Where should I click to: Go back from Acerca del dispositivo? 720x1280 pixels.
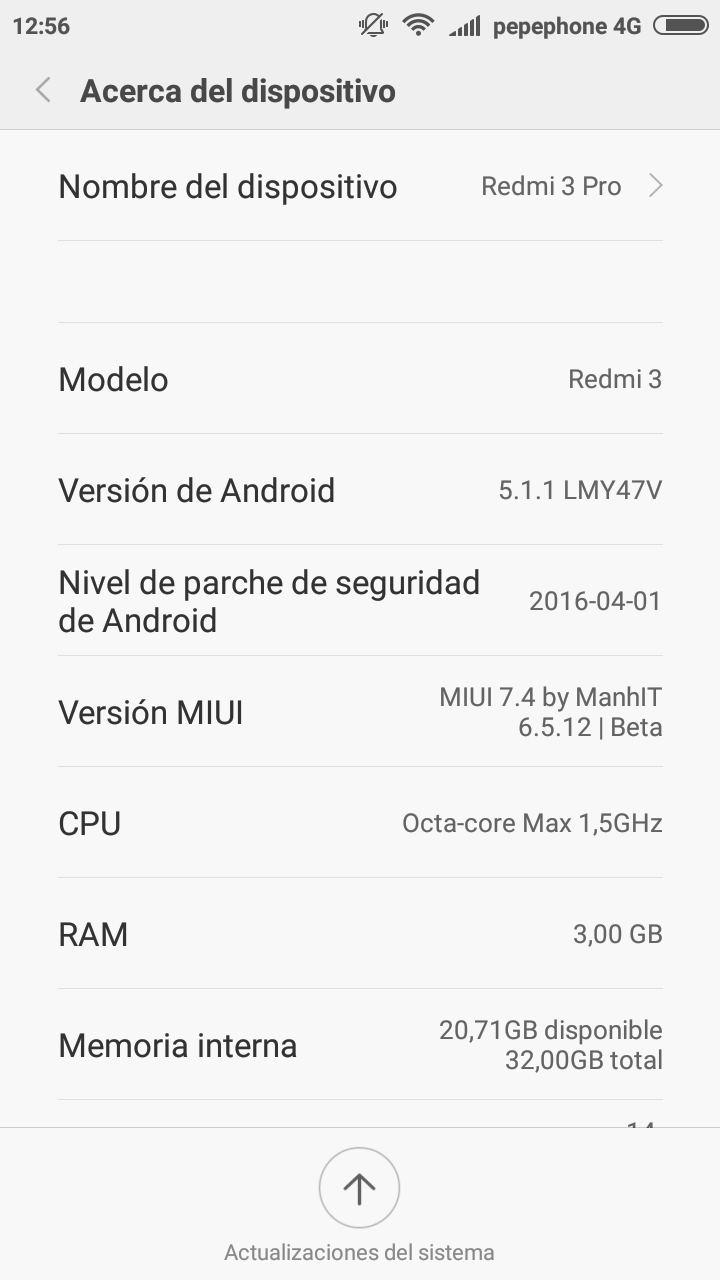point(43,91)
